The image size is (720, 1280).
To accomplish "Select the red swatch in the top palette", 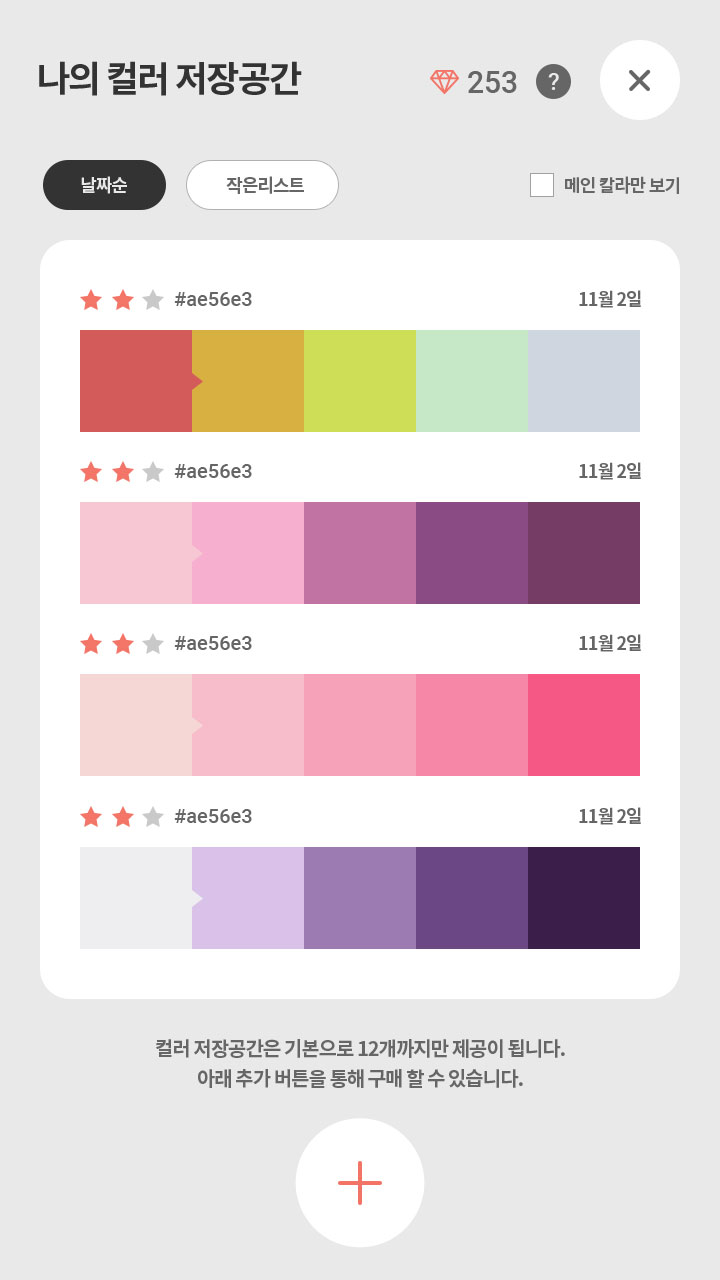I will click(135, 381).
